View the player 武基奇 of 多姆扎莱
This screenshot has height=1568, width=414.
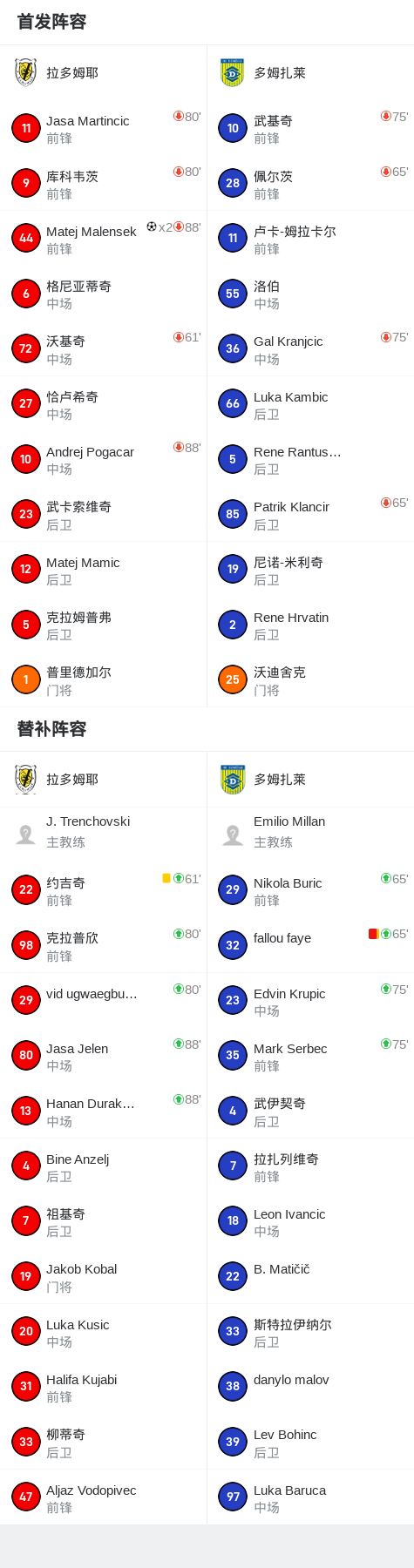[x=310, y=128]
